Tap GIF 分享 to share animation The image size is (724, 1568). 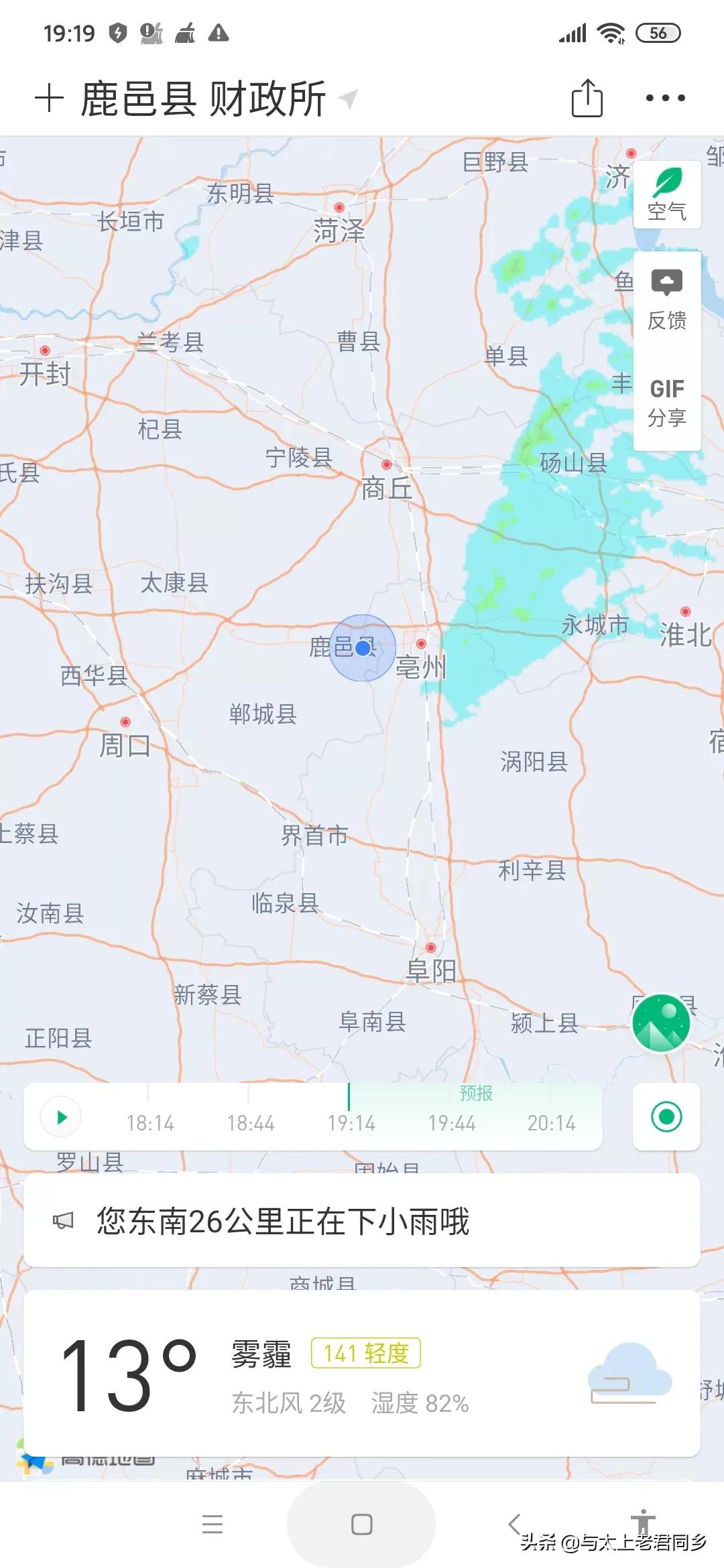coord(667,402)
